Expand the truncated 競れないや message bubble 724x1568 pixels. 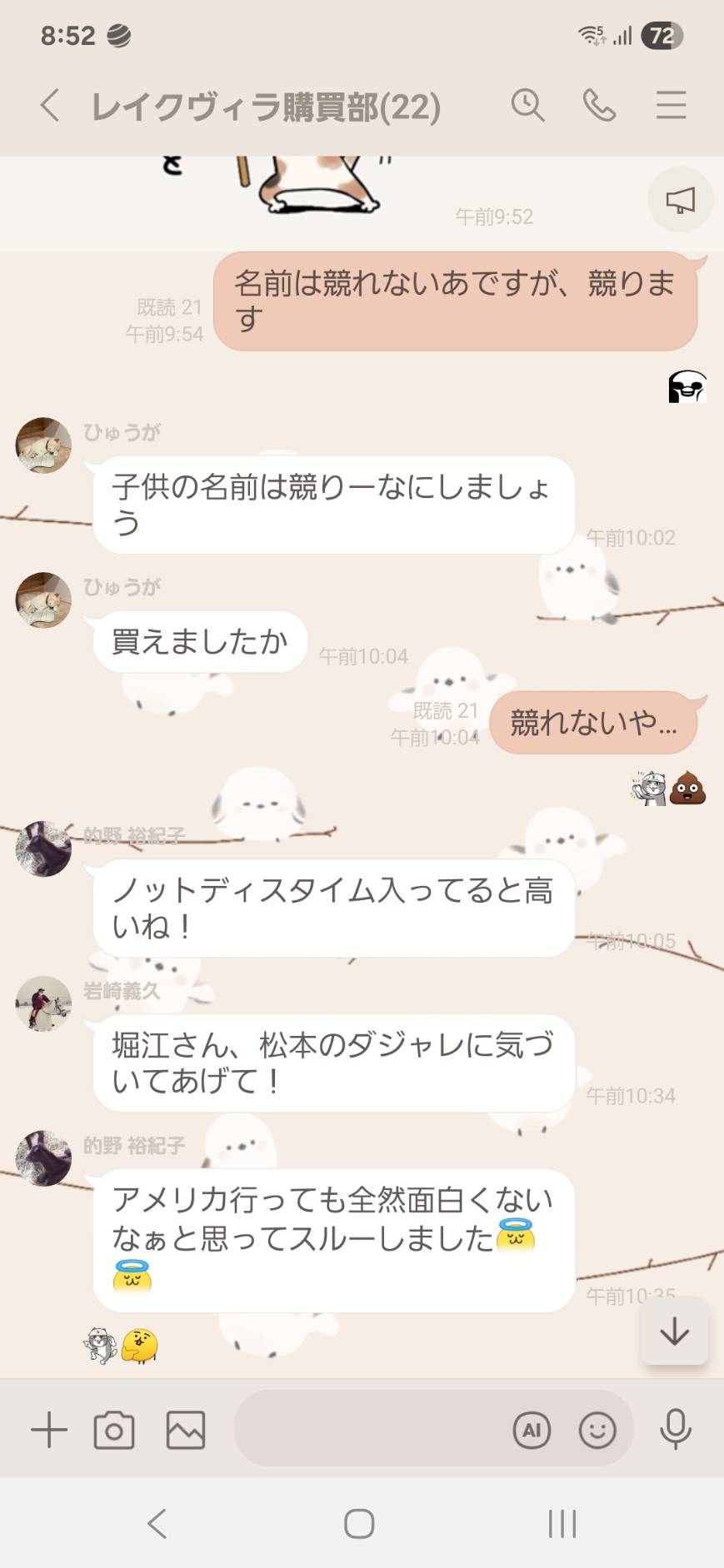(594, 723)
